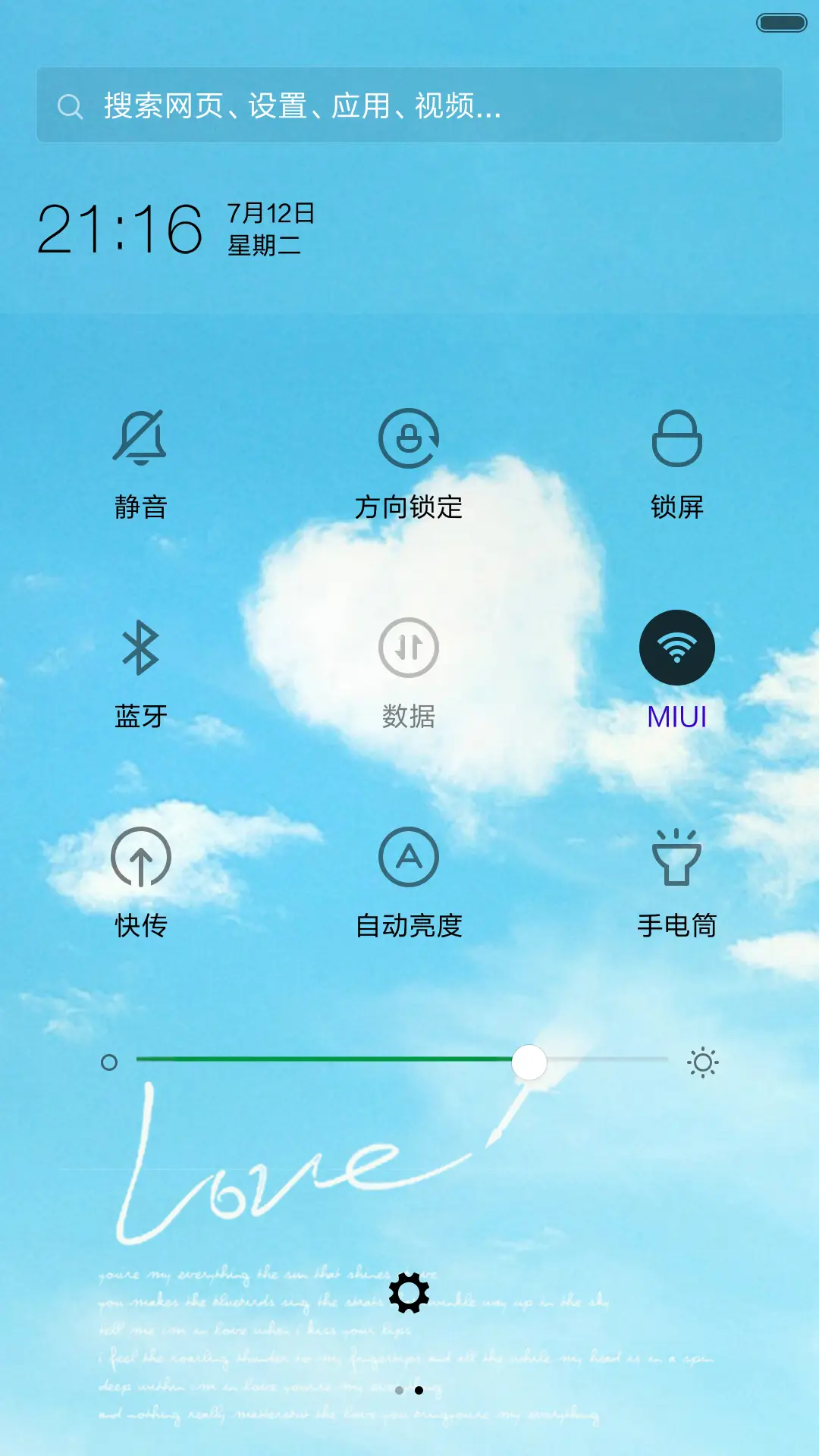Viewport: 819px width, 1456px height.
Task: Turn on the 手电筒 flashlight
Action: click(679, 924)
